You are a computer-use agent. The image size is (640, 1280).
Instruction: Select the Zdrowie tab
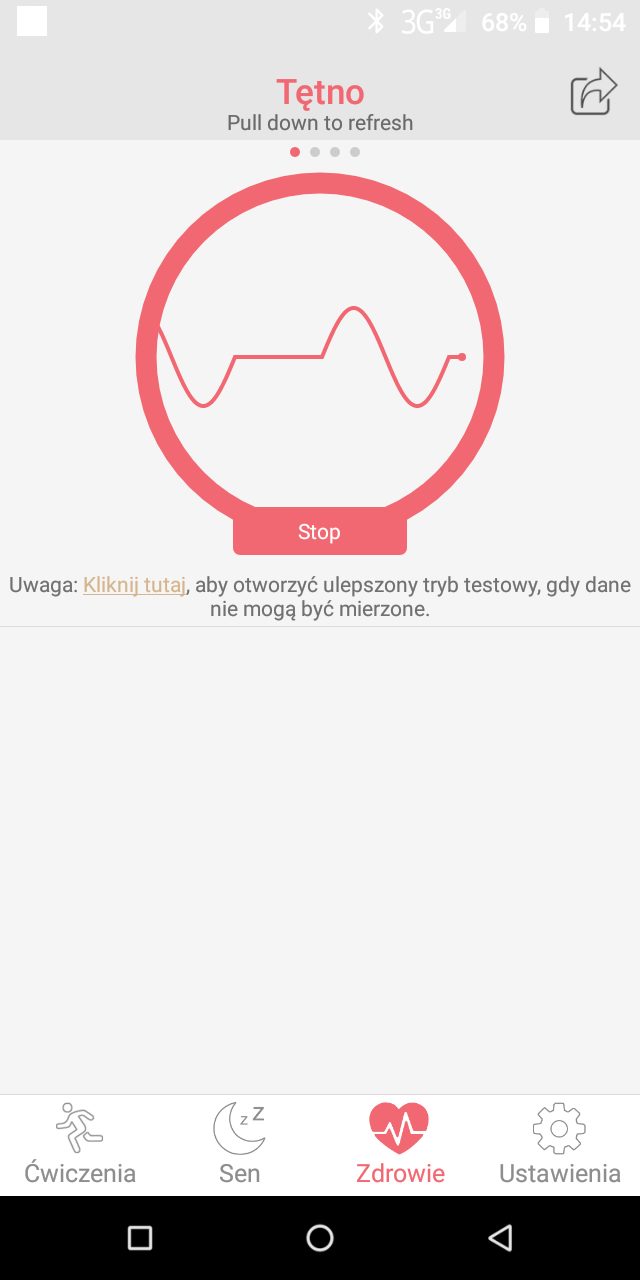tap(400, 1145)
